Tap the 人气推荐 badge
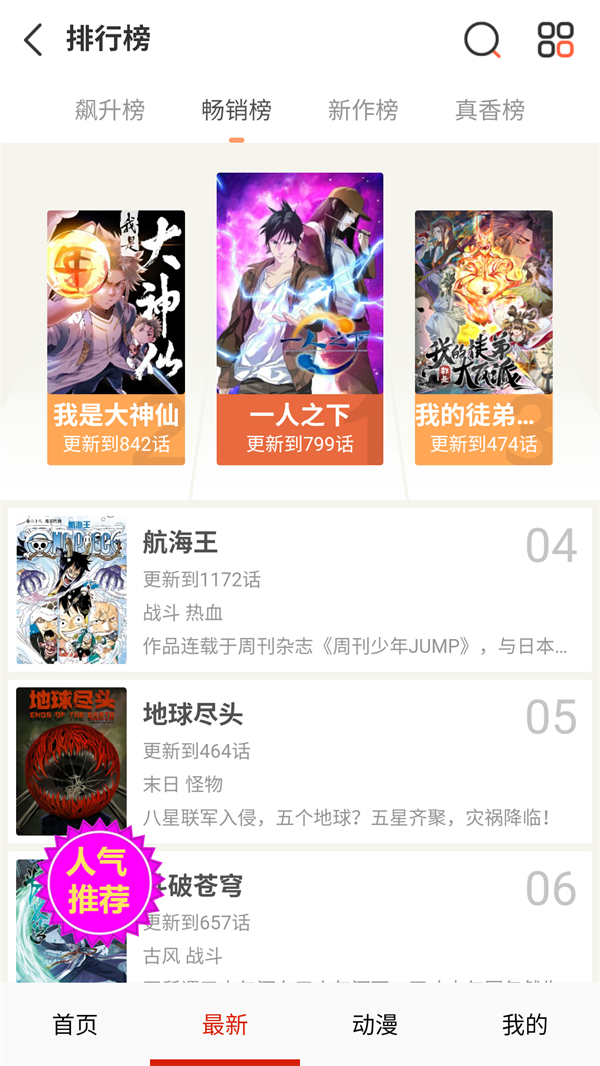This screenshot has width=600, height=1066. [x=99, y=880]
